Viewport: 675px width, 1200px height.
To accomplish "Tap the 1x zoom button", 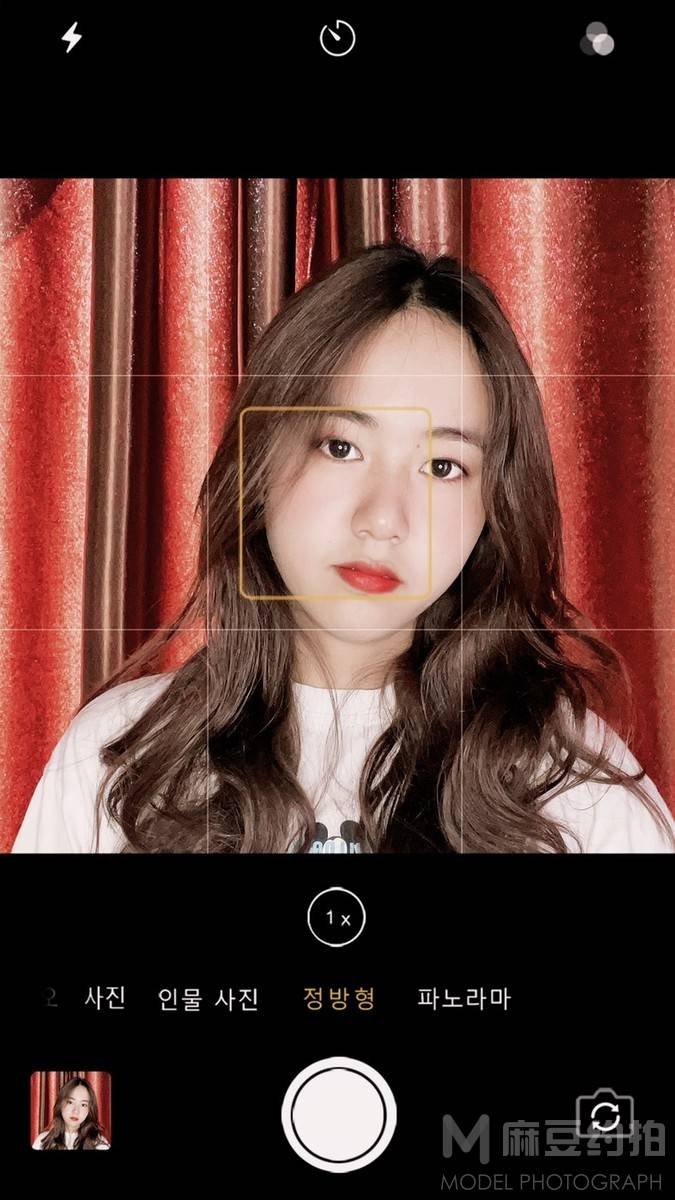I will coord(337,917).
